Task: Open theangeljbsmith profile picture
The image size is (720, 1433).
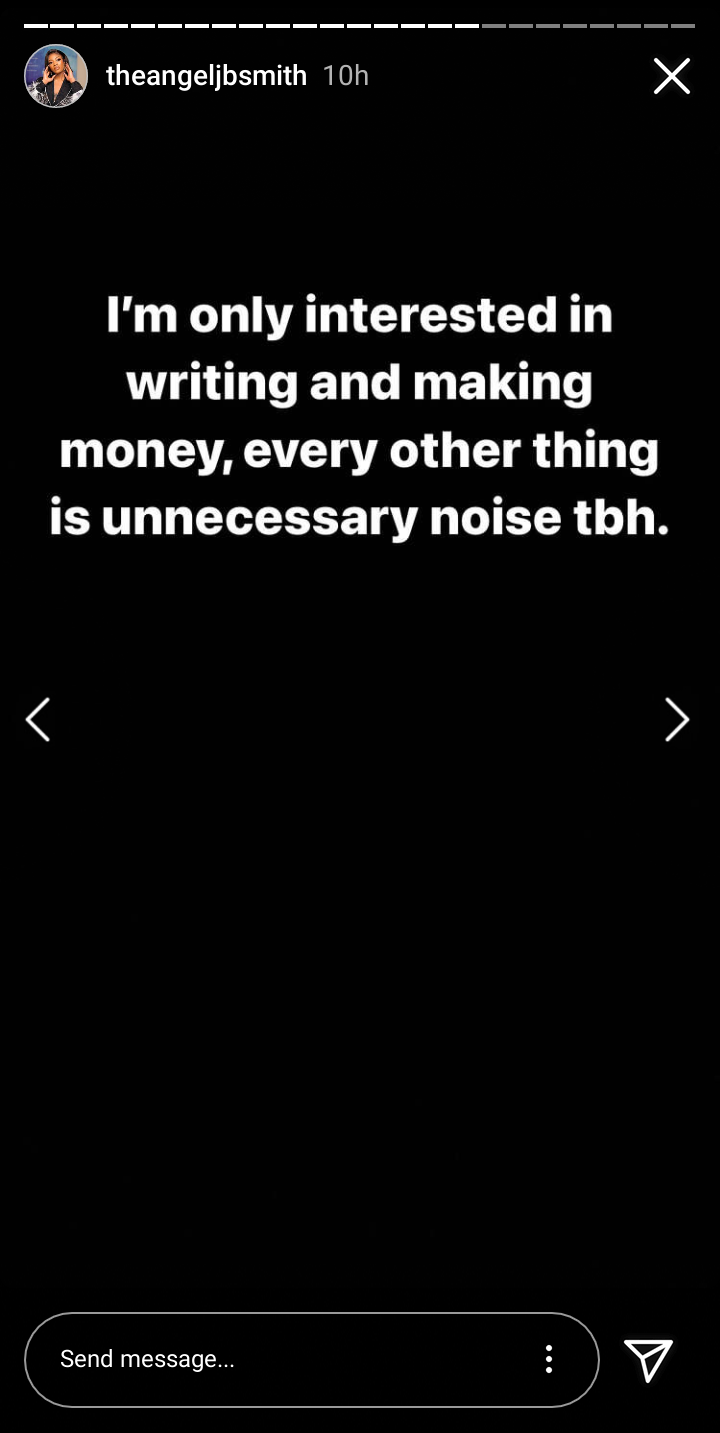Action: pyautogui.click(x=56, y=76)
